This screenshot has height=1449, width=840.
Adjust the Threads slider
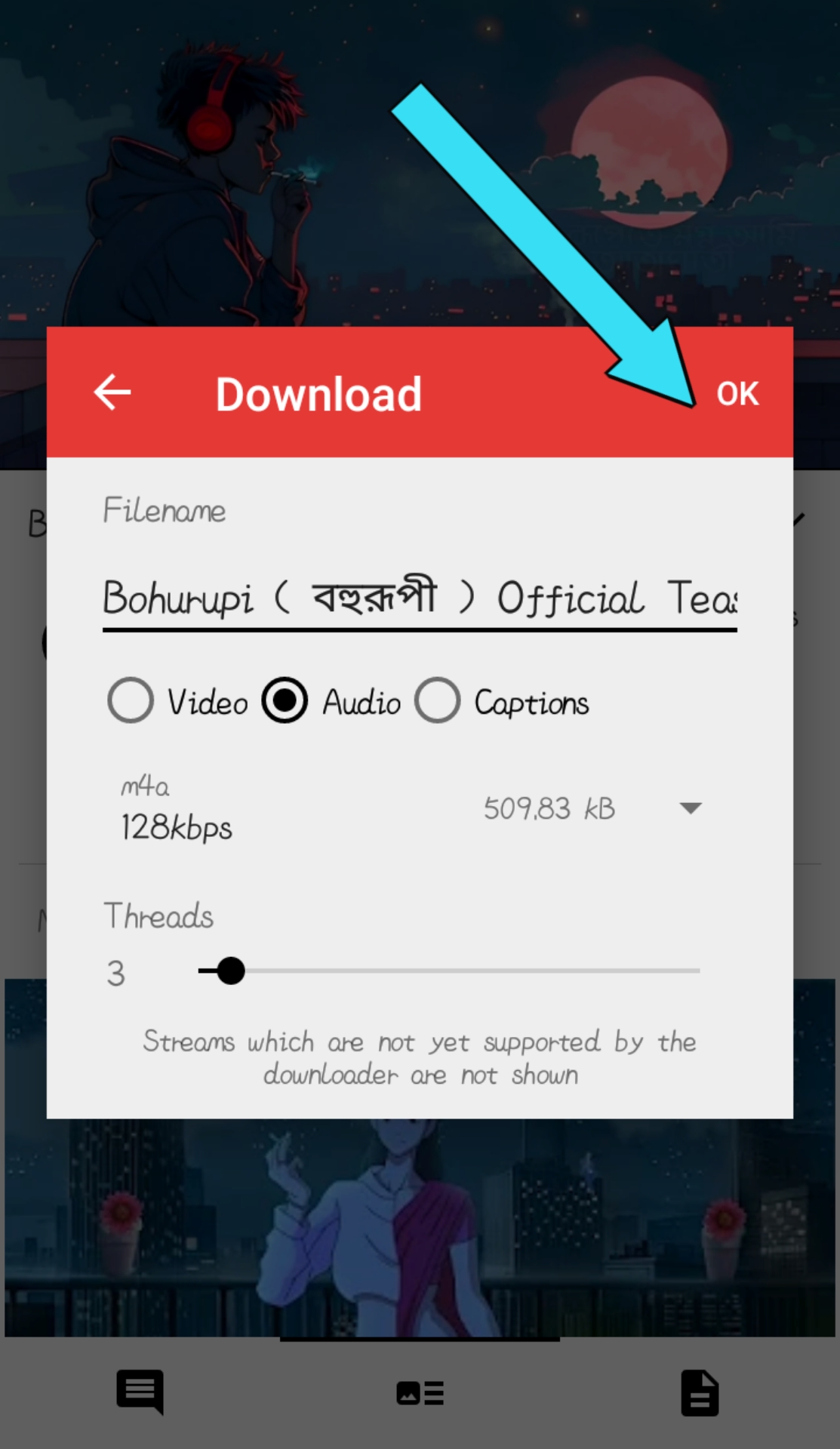pos(230,971)
